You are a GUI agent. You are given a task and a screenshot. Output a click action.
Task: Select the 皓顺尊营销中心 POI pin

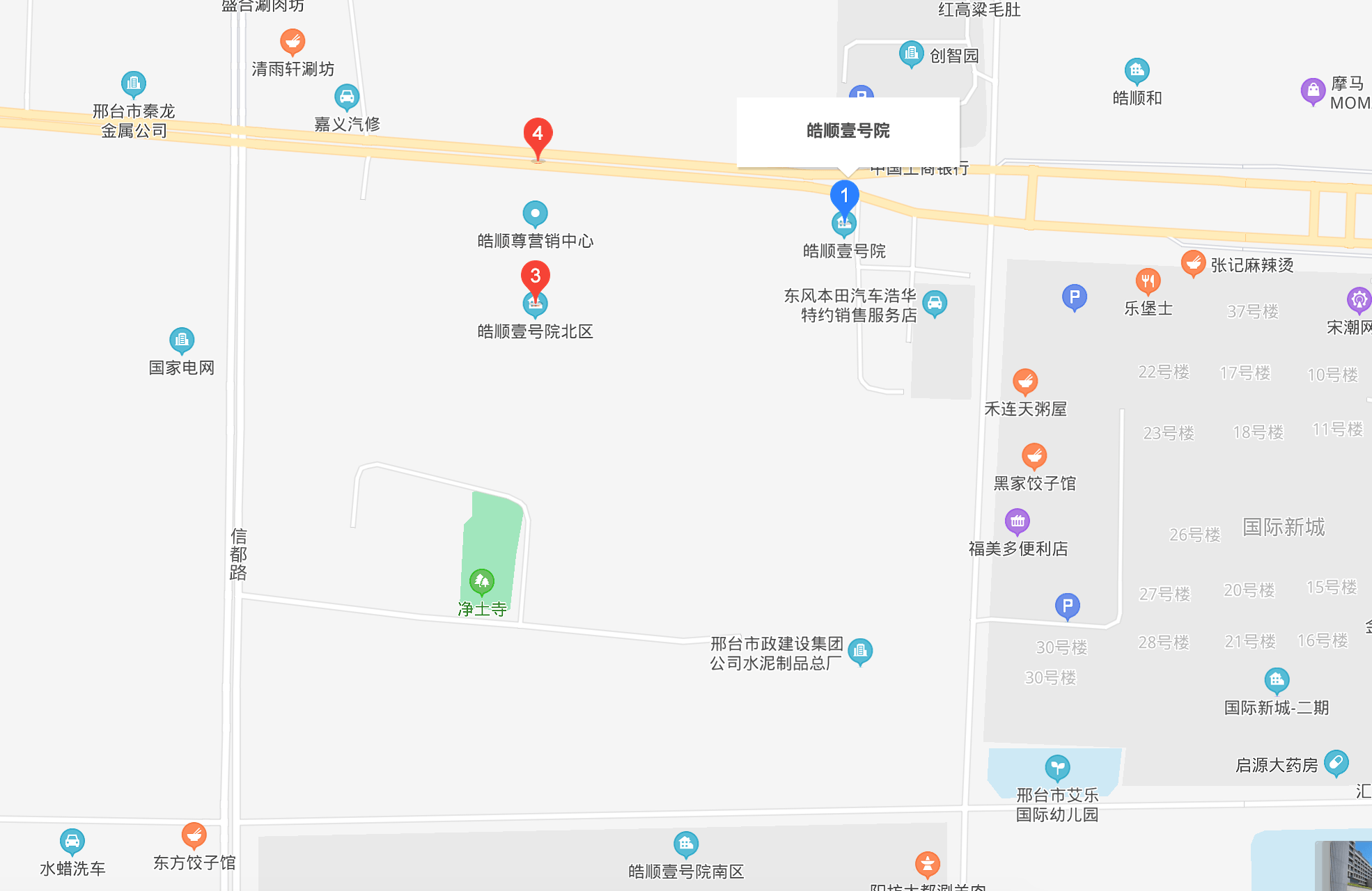[535, 214]
